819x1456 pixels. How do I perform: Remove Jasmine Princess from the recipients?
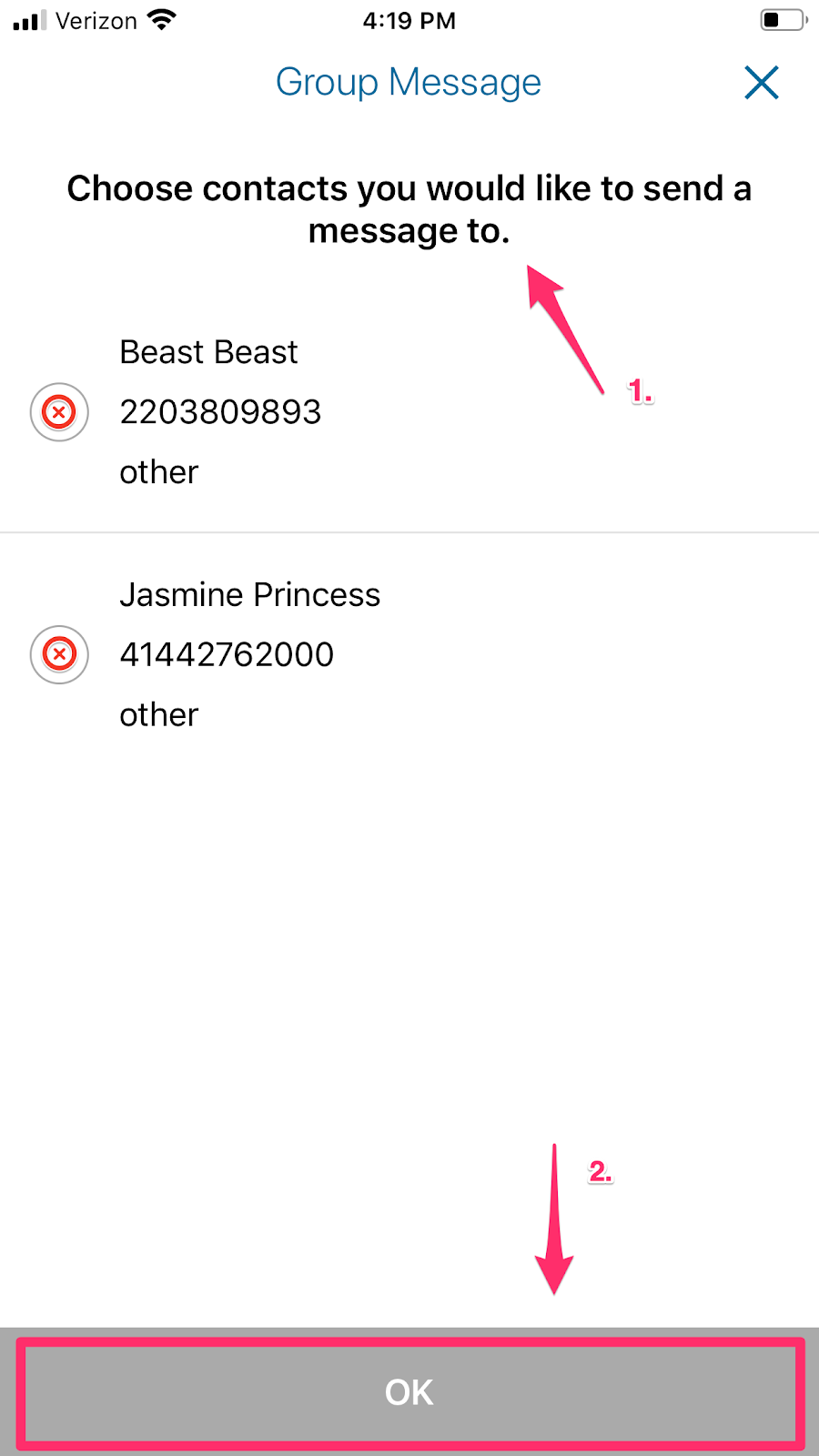pos(59,654)
